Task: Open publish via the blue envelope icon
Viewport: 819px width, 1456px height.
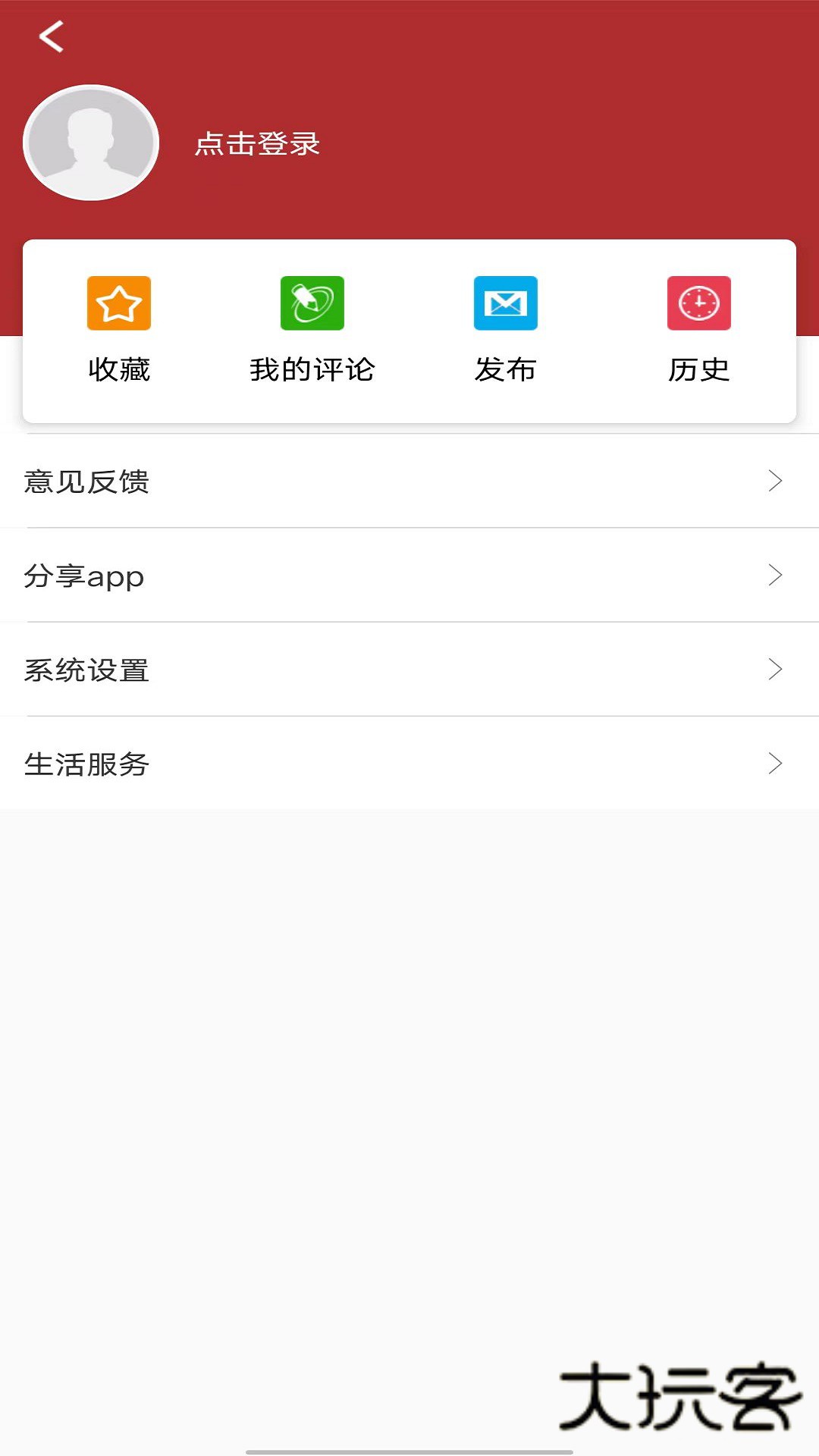Action: tap(506, 303)
